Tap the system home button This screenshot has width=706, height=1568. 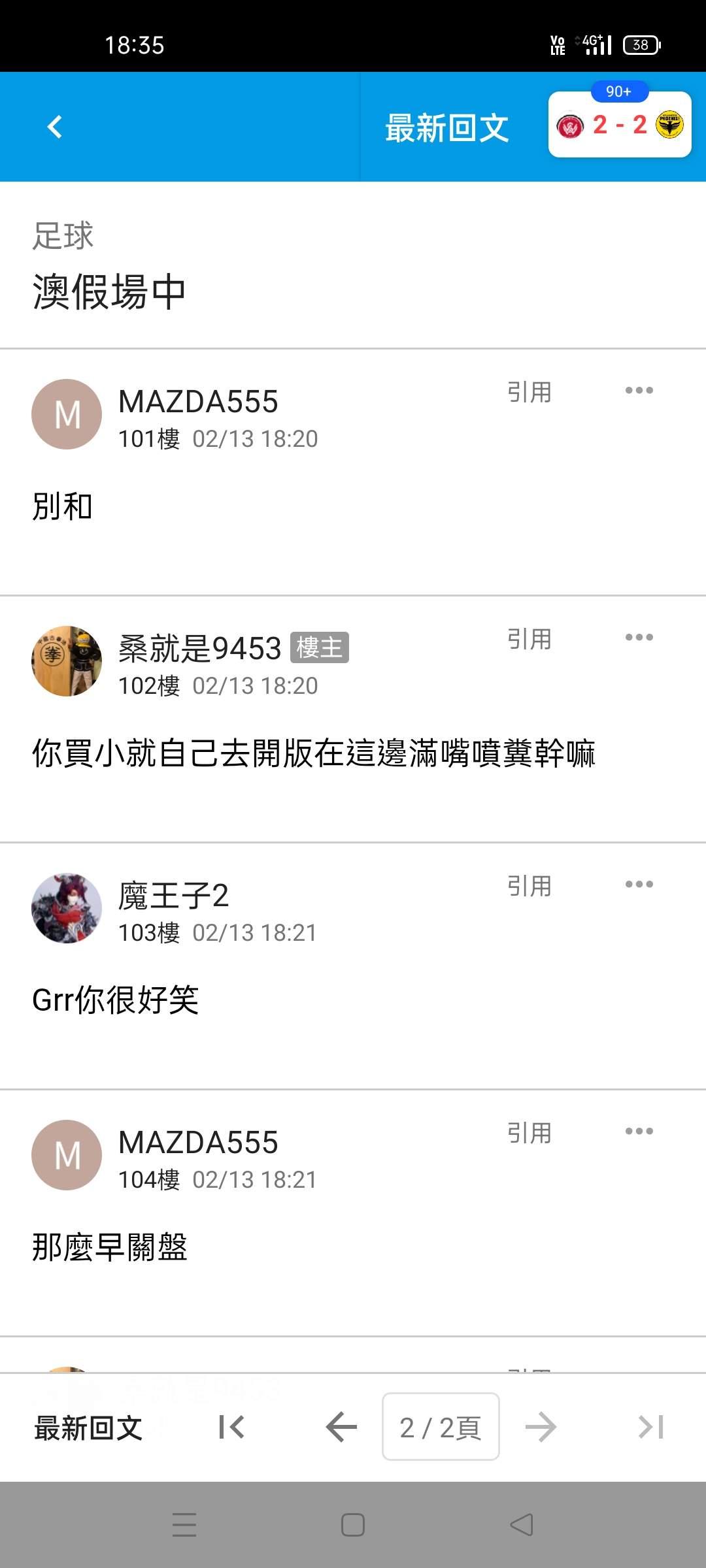[353, 1525]
